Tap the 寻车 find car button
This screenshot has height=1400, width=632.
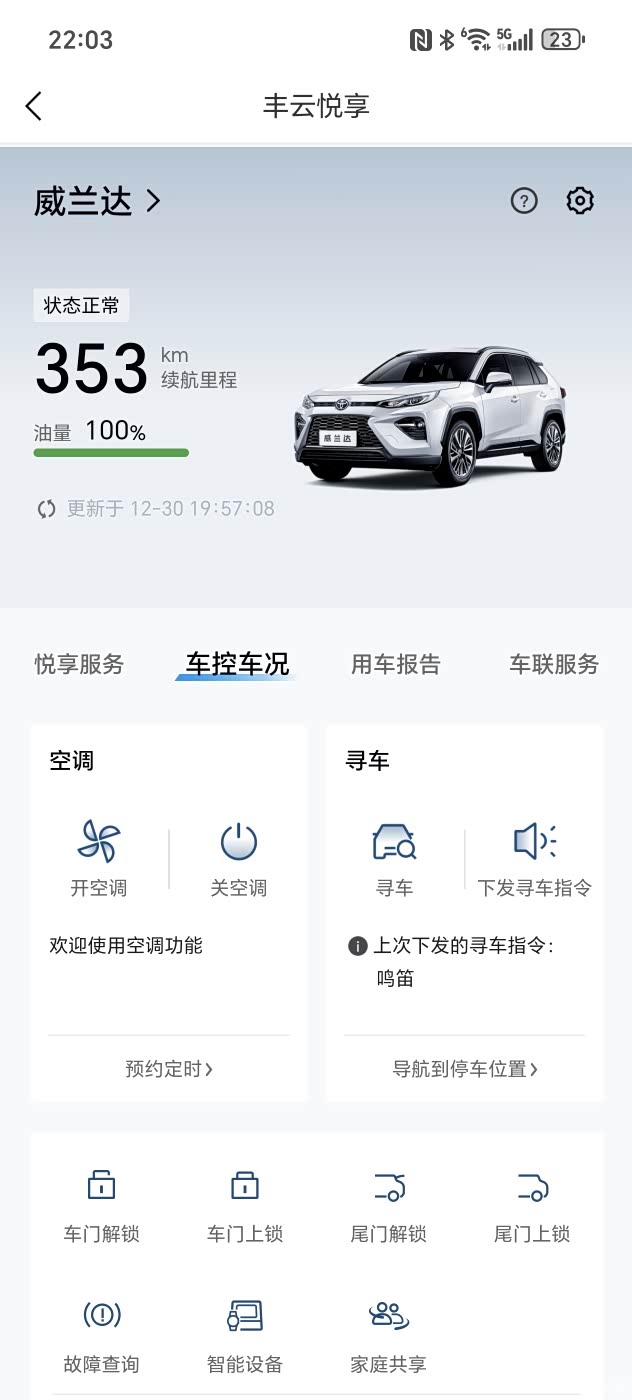point(394,858)
